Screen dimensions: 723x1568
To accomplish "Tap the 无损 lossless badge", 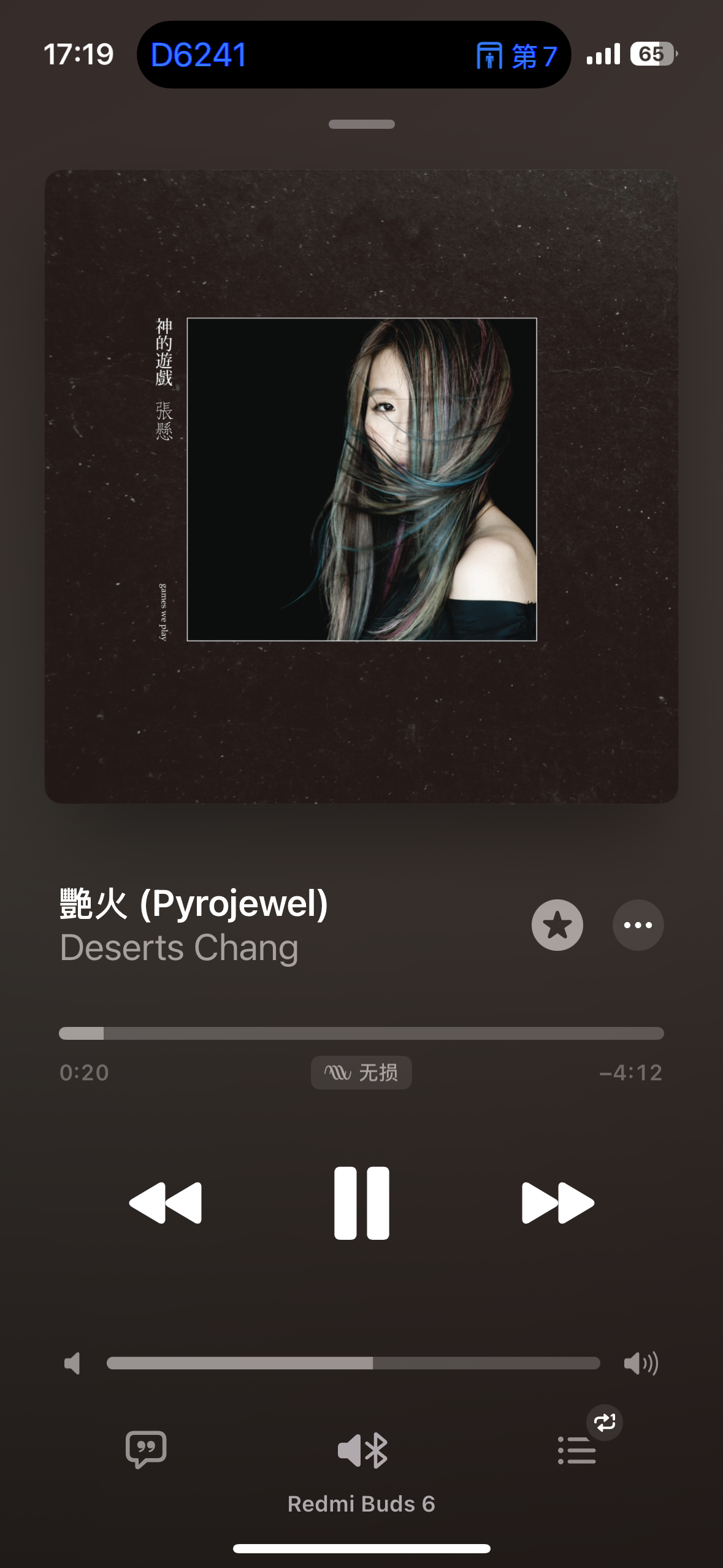I will pyautogui.click(x=361, y=1072).
